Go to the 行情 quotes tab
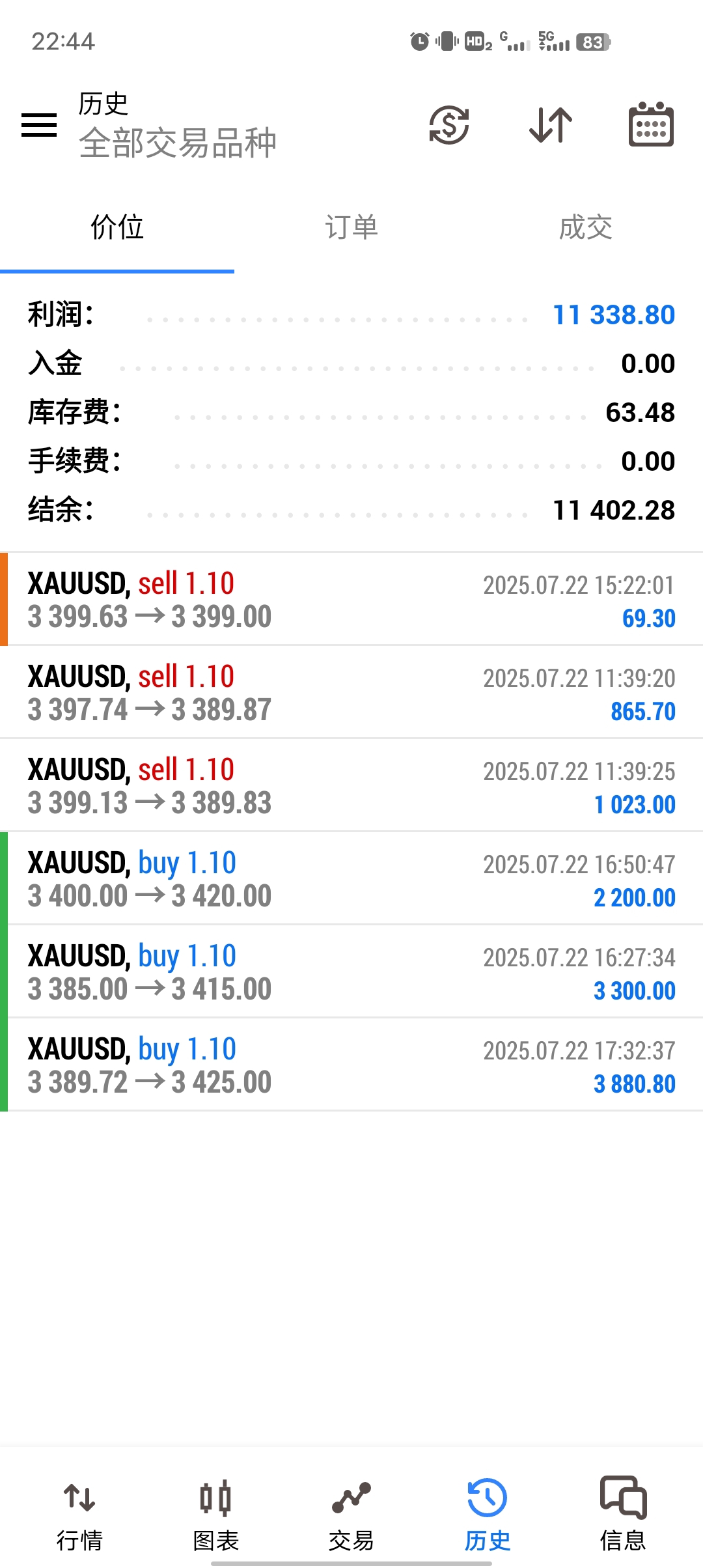Image resolution: width=703 pixels, height=1568 pixels. tap(79, 1515)
